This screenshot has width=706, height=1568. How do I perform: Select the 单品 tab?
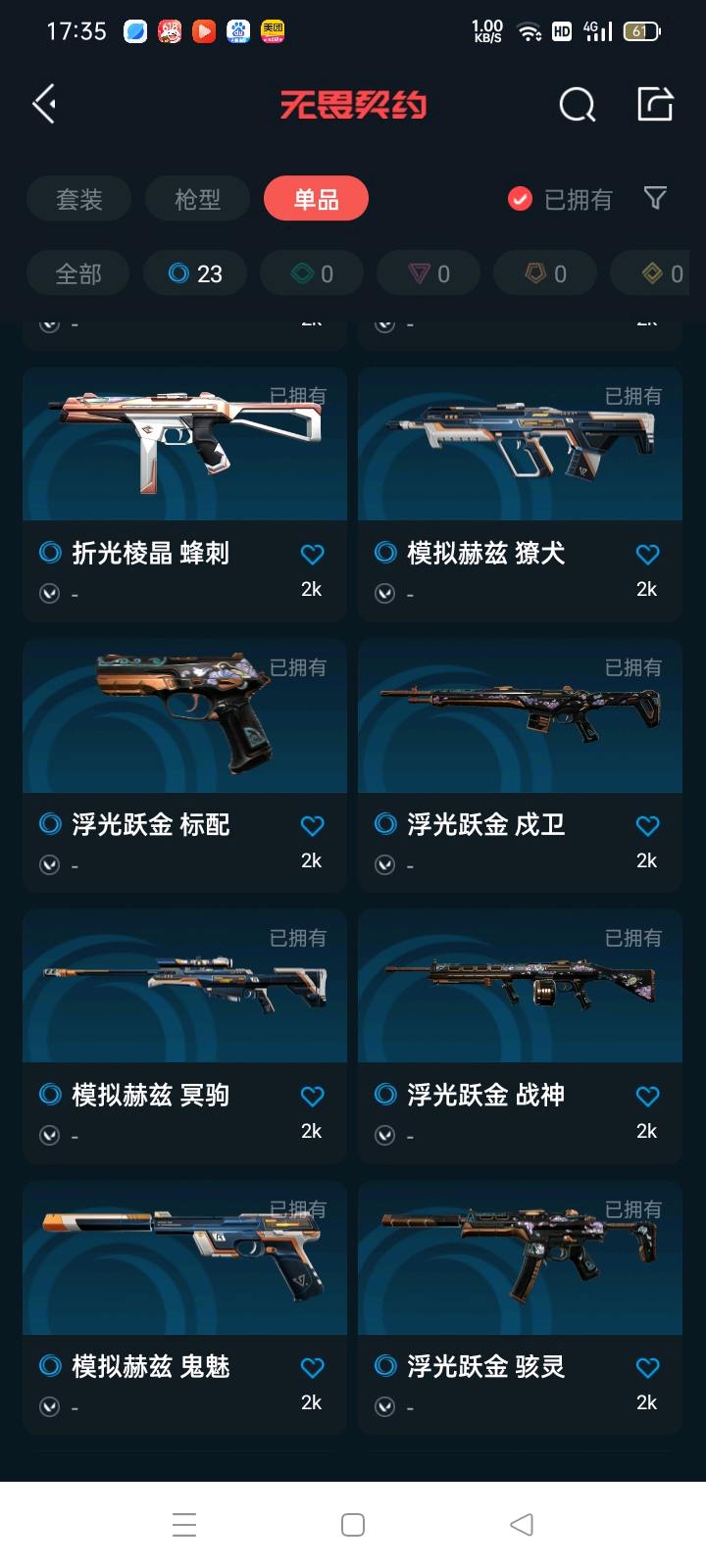tap(316, 199)
